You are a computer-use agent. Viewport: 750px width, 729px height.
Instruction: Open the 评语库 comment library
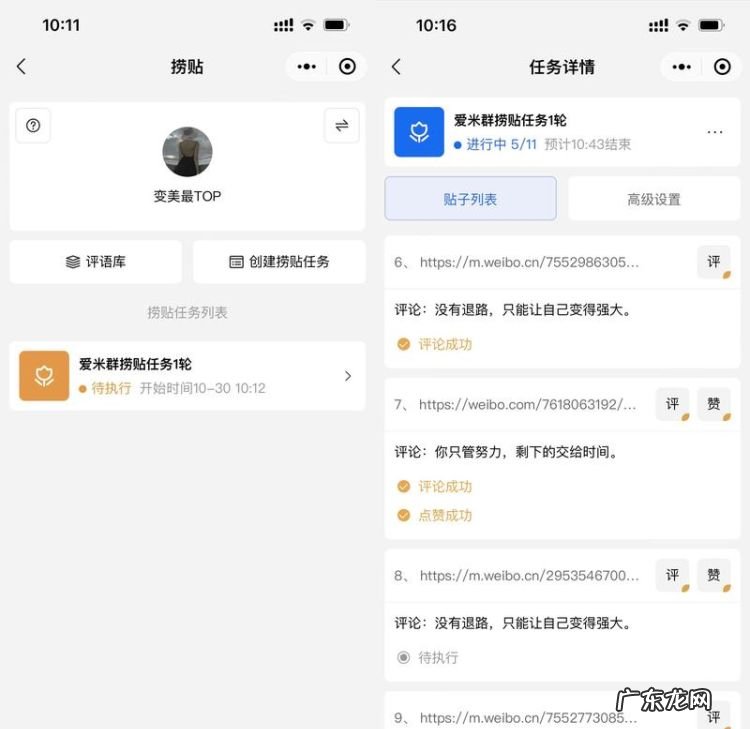click(96, 262)
